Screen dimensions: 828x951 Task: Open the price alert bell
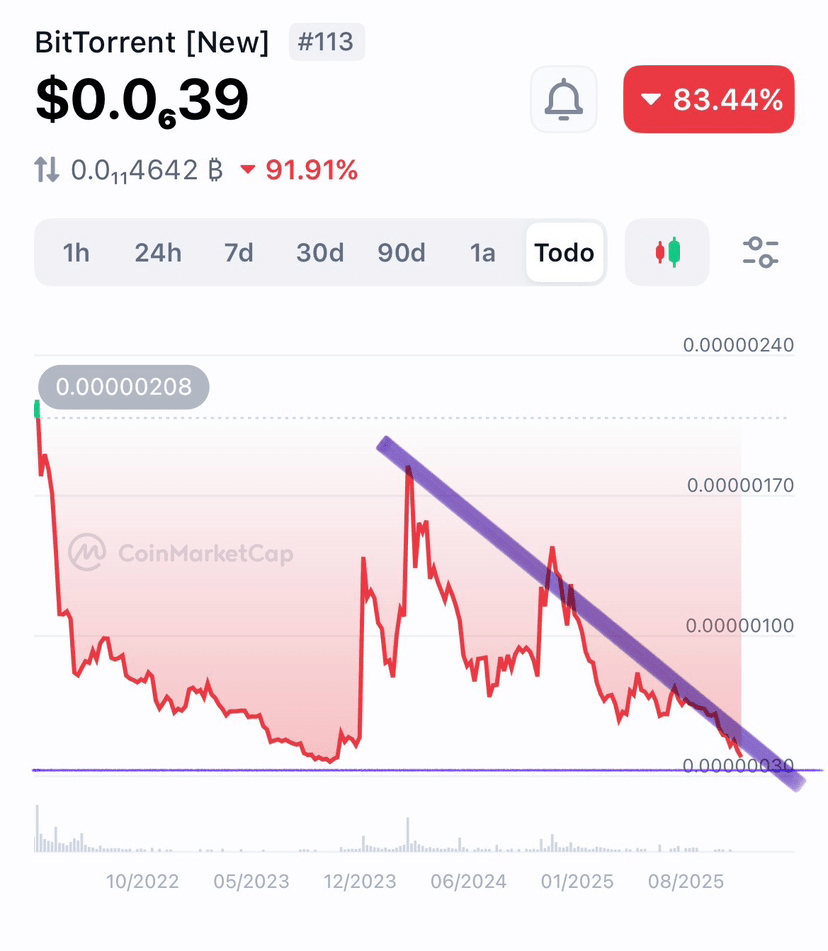563,99
